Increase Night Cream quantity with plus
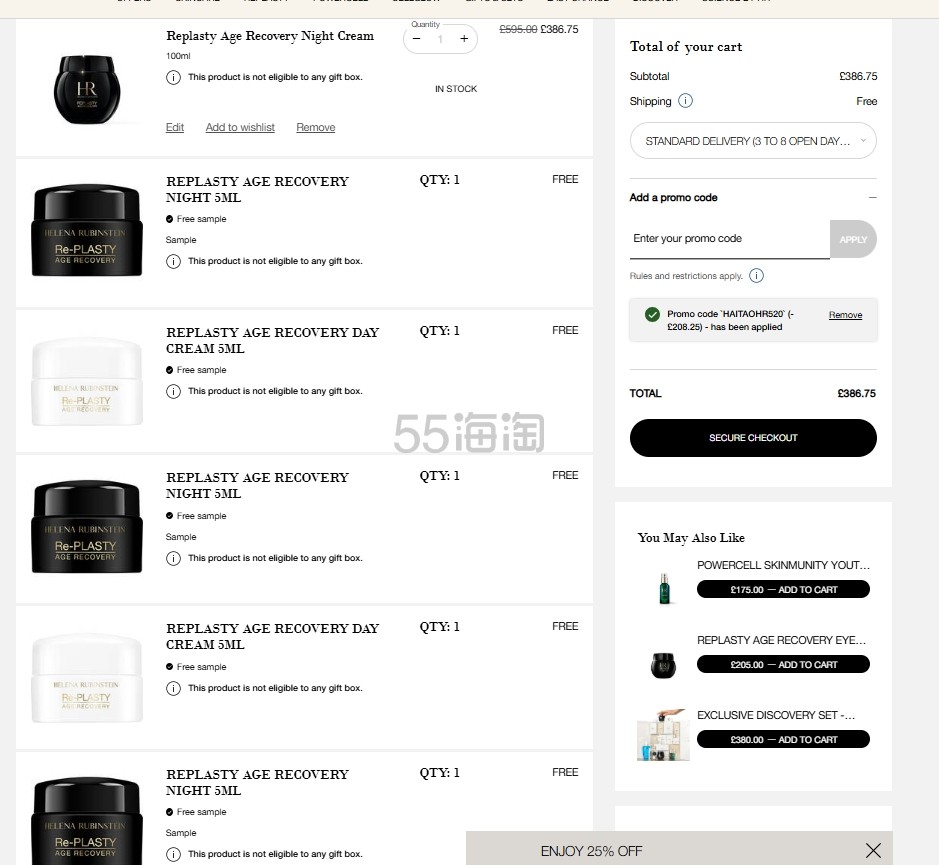 point(464,39)
